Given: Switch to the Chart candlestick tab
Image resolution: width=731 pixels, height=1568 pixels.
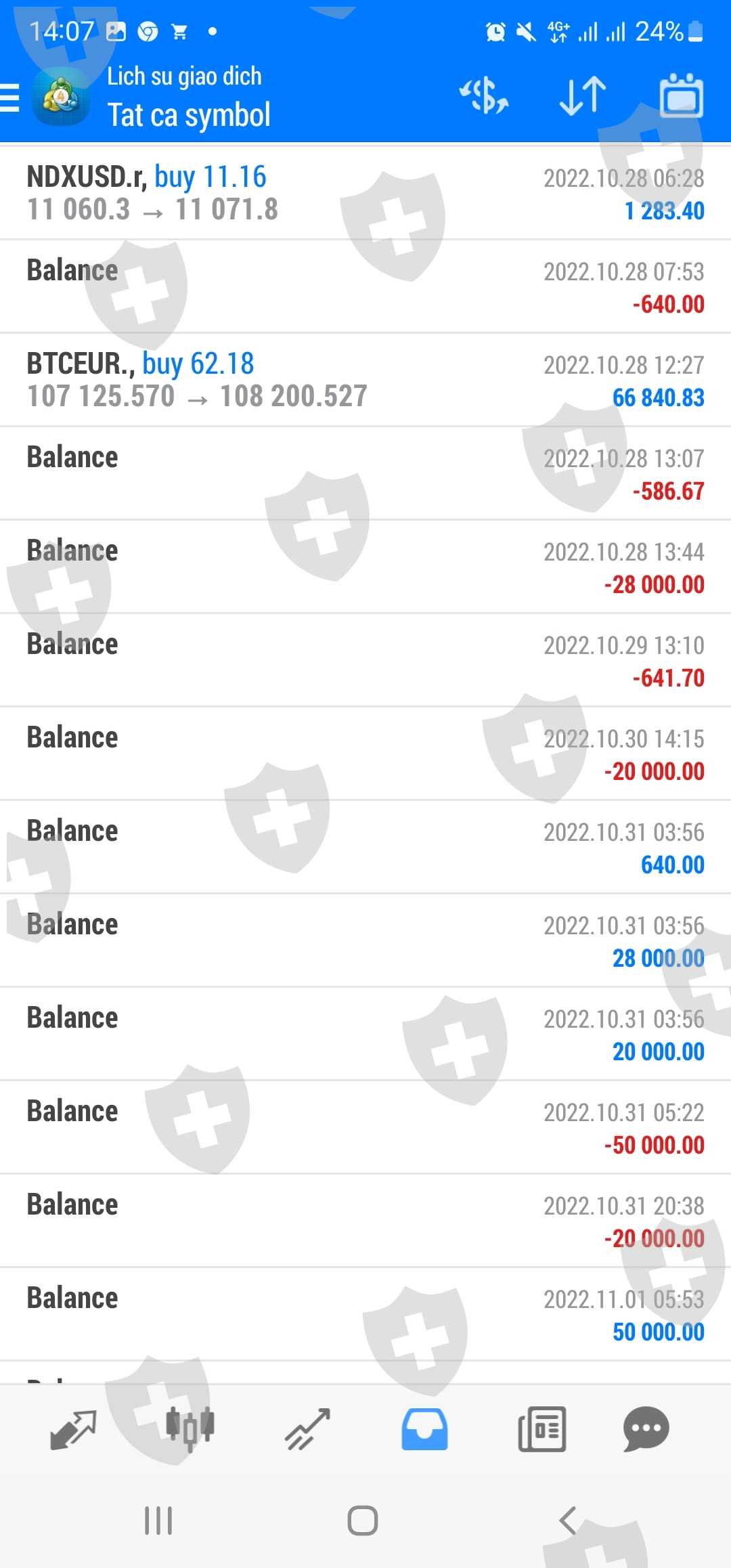Looking at the screenshot, I should click(190, 1429).
